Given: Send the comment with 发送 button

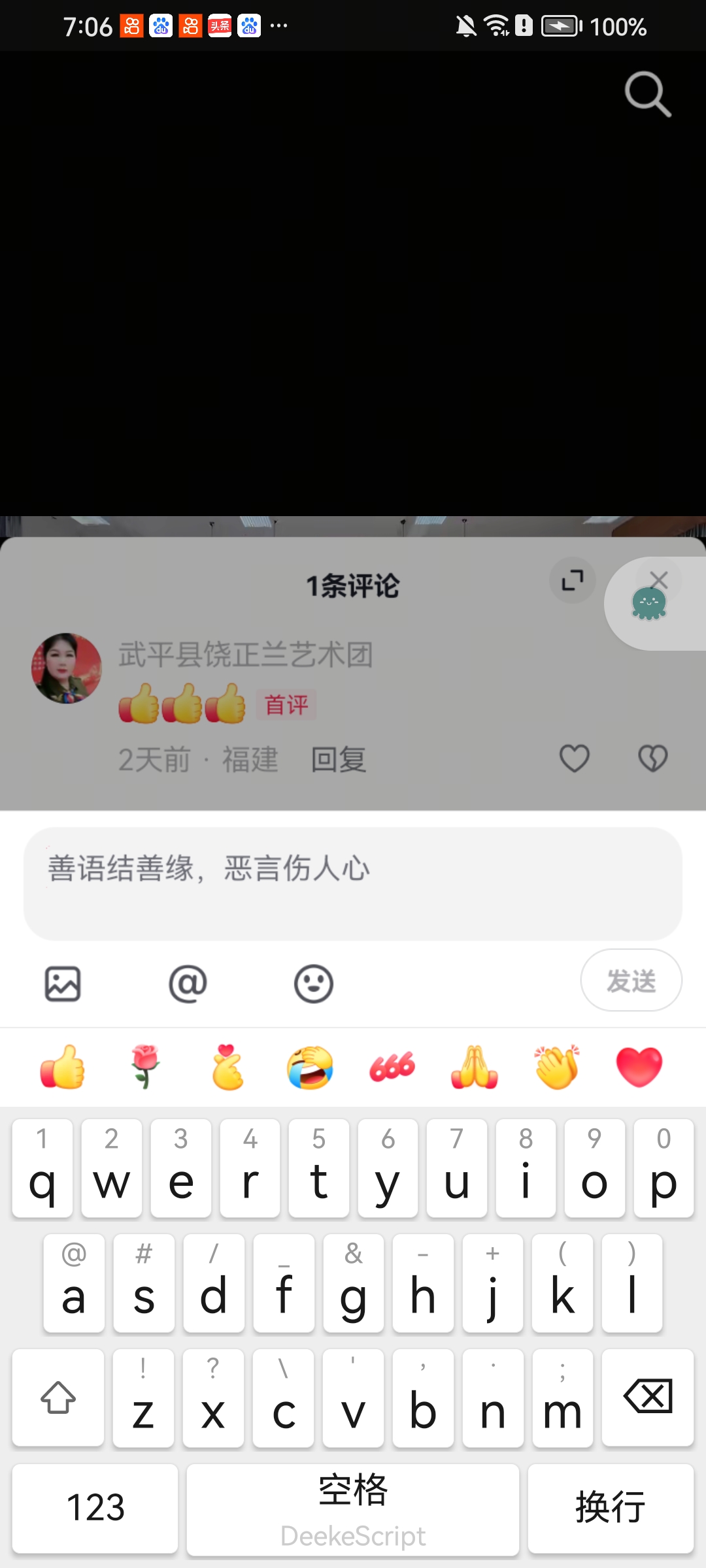Looking at the screenshot, I should [x=631, y=981].
